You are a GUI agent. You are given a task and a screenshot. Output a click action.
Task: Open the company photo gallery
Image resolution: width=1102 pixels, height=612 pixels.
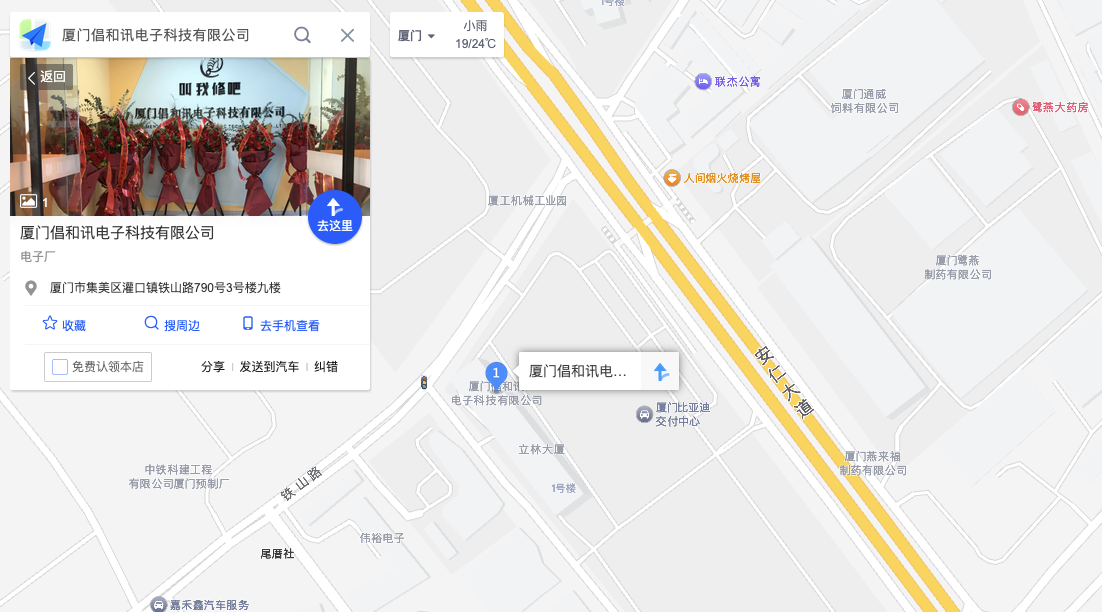pos(190,137)
